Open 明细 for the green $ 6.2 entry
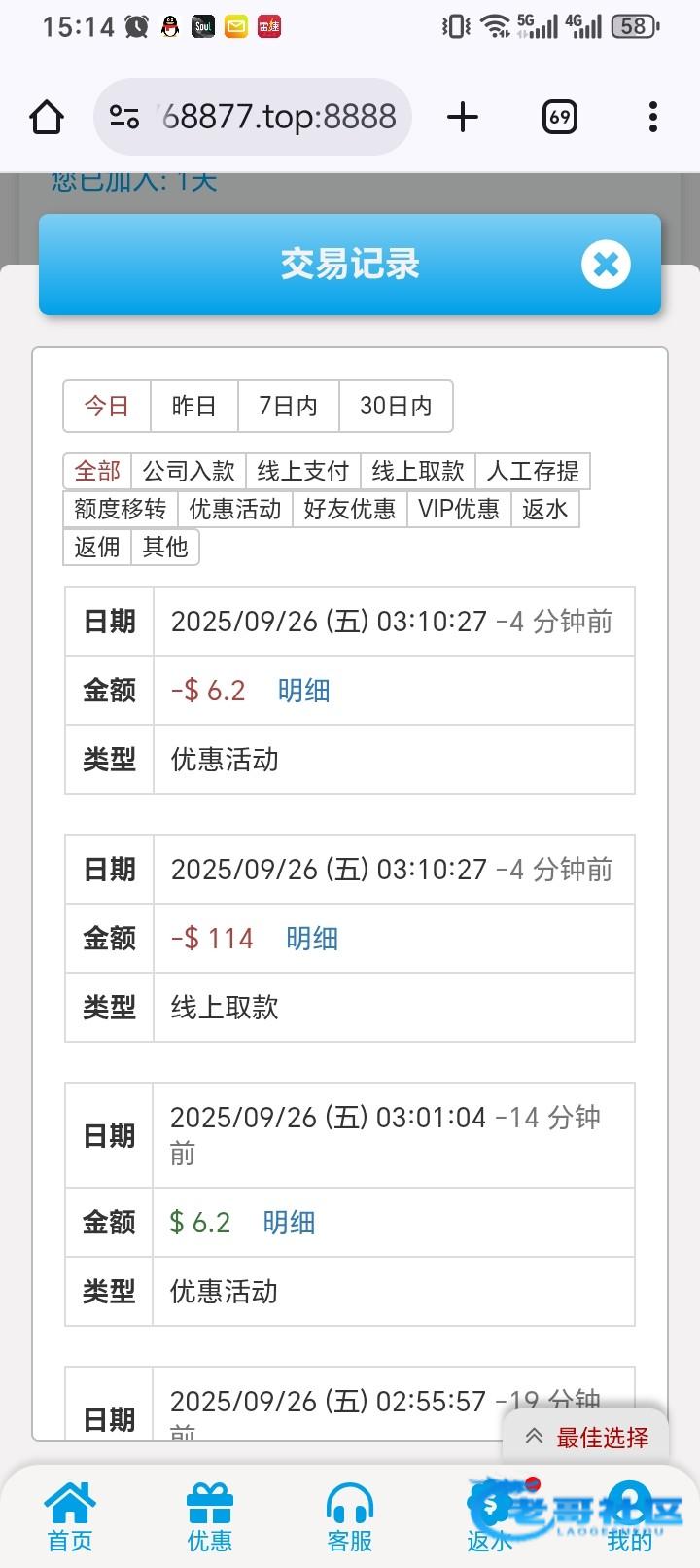Viewport: 700px width, 1568px height. point(289,1223)
